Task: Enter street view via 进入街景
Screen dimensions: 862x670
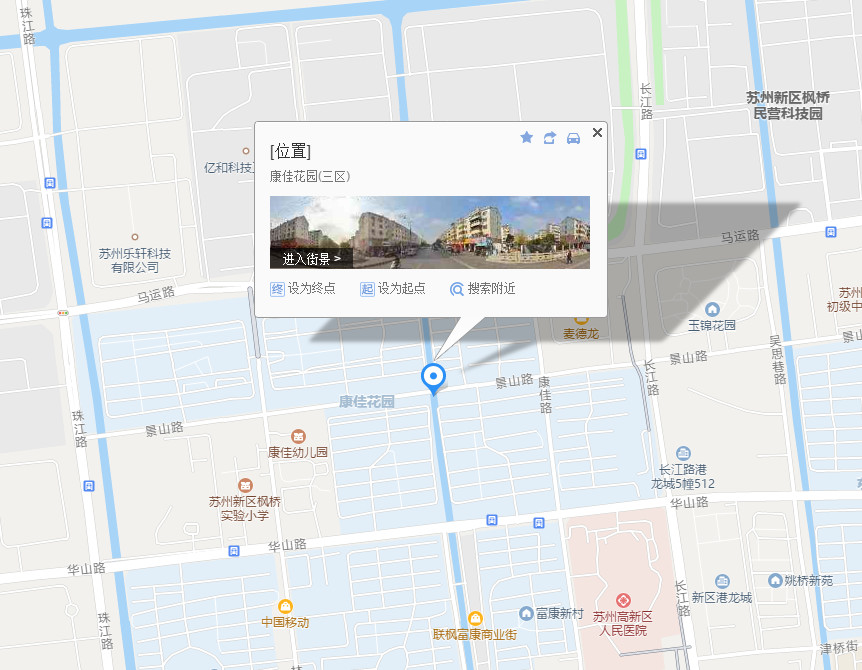Action: [x=311, y=258]
